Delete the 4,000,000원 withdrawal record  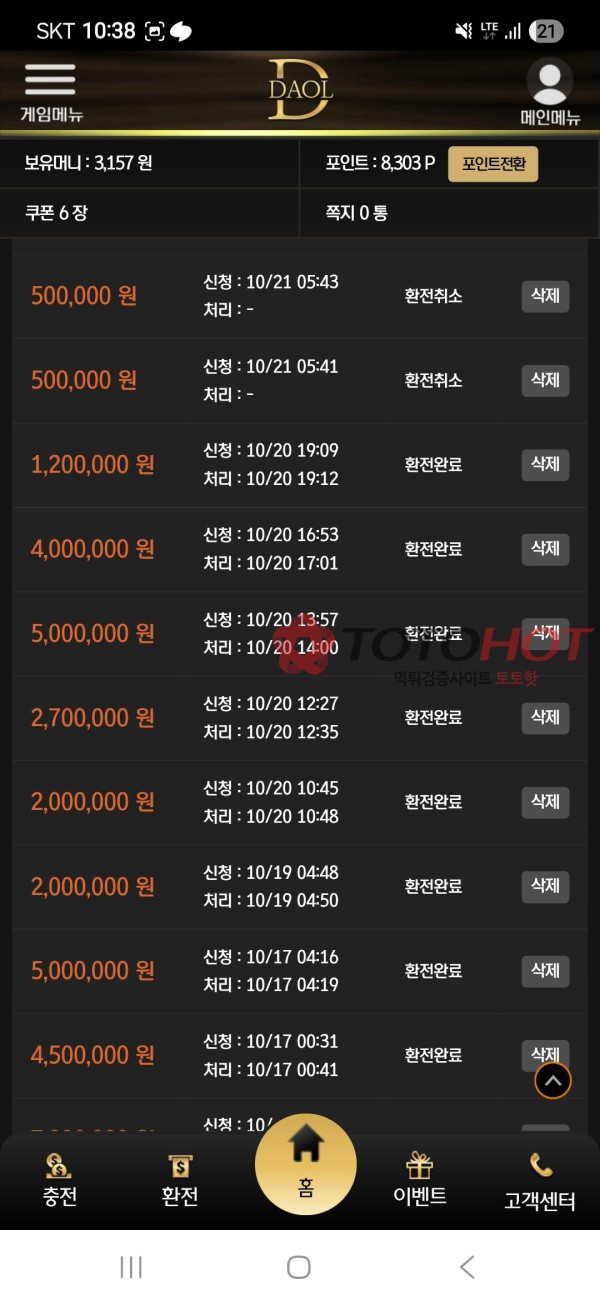(545, 549)
